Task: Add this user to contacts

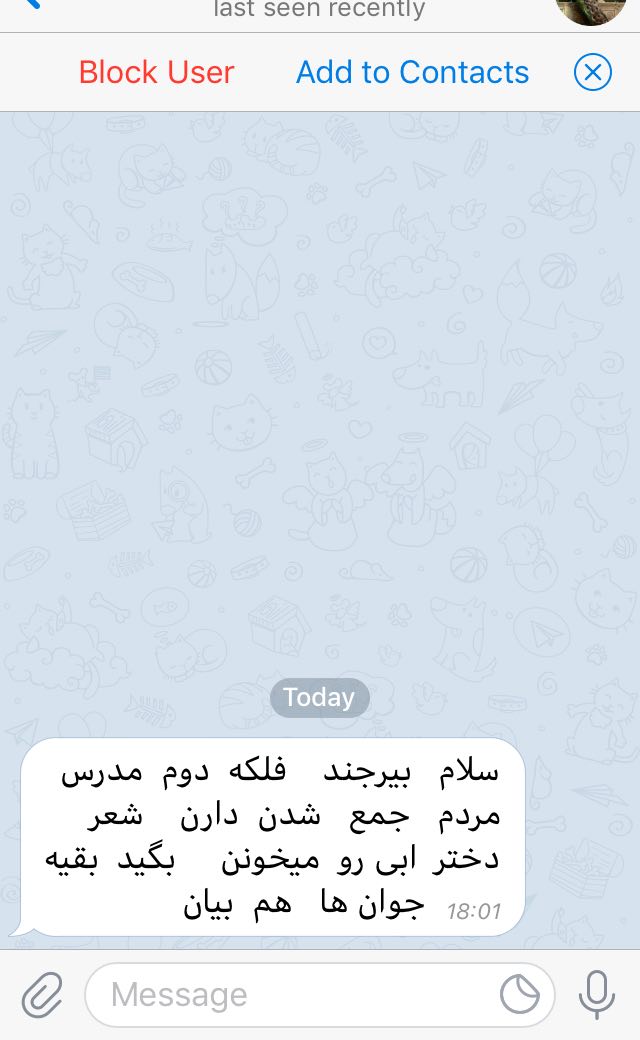Action: pos(412,72)
